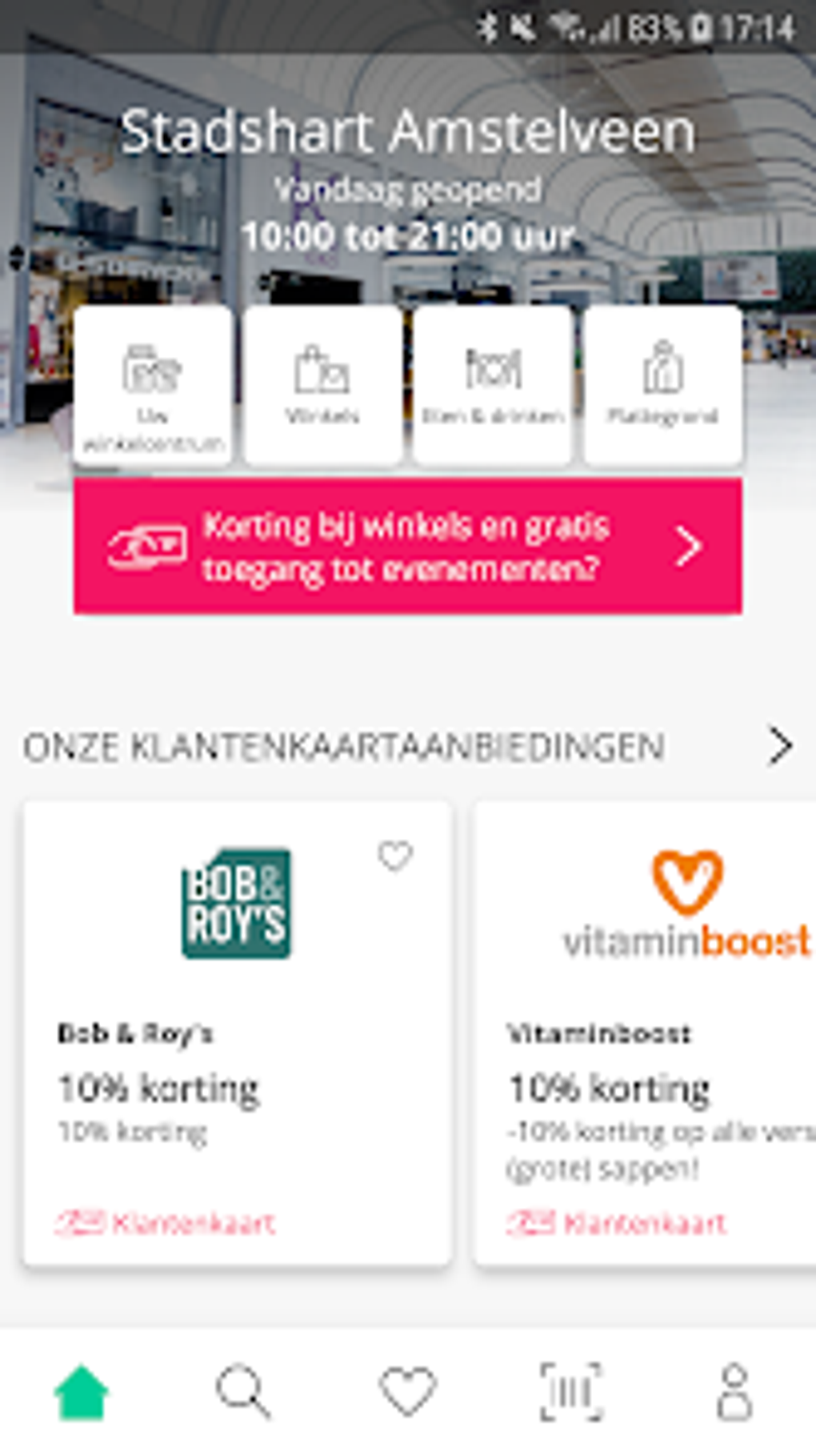Screen dimensions: 816x1456
Task: Open the Uw winkelcentrum tile
Action: [153, 385]
